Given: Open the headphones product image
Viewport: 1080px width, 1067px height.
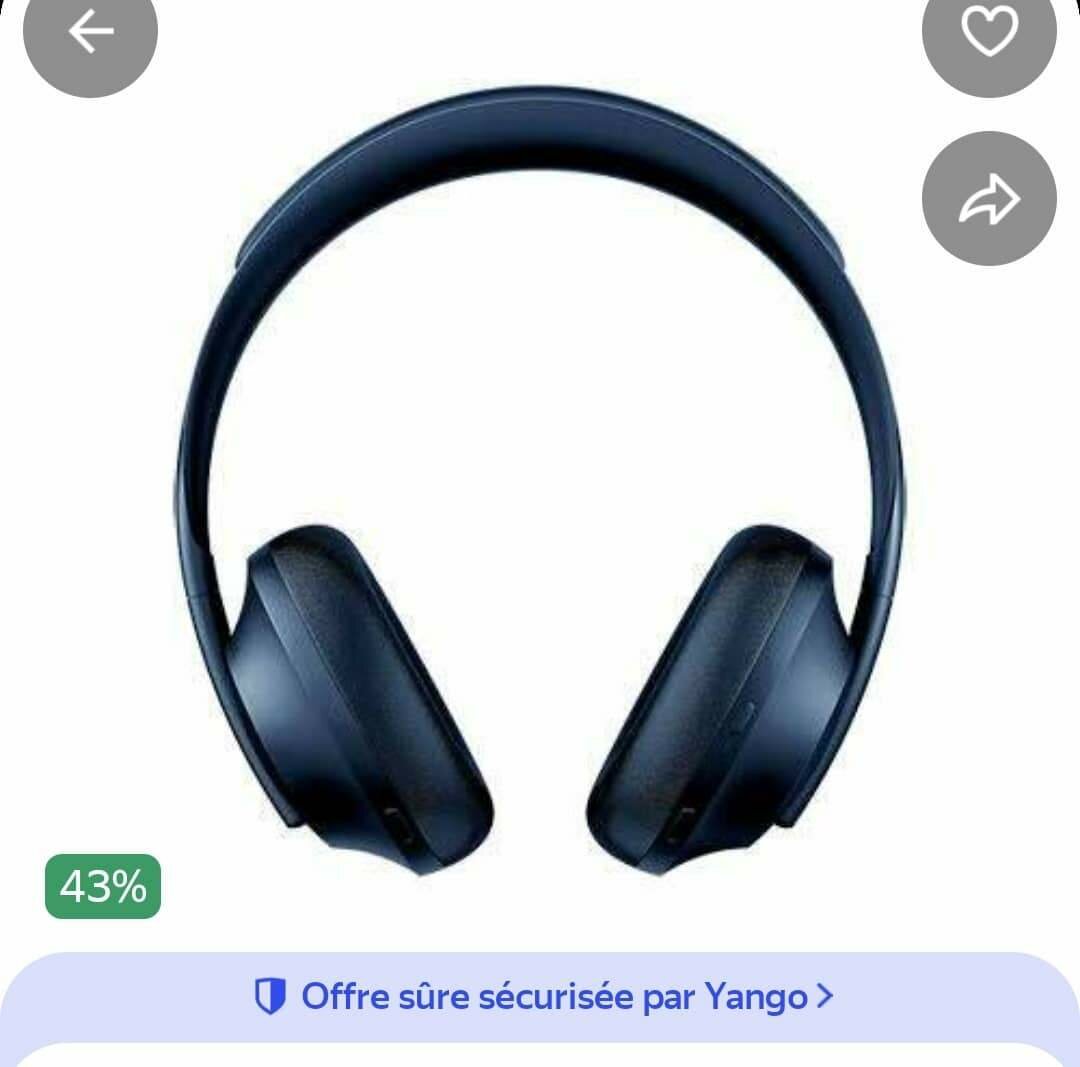Looking at the screenshot, I should [540, 480].
